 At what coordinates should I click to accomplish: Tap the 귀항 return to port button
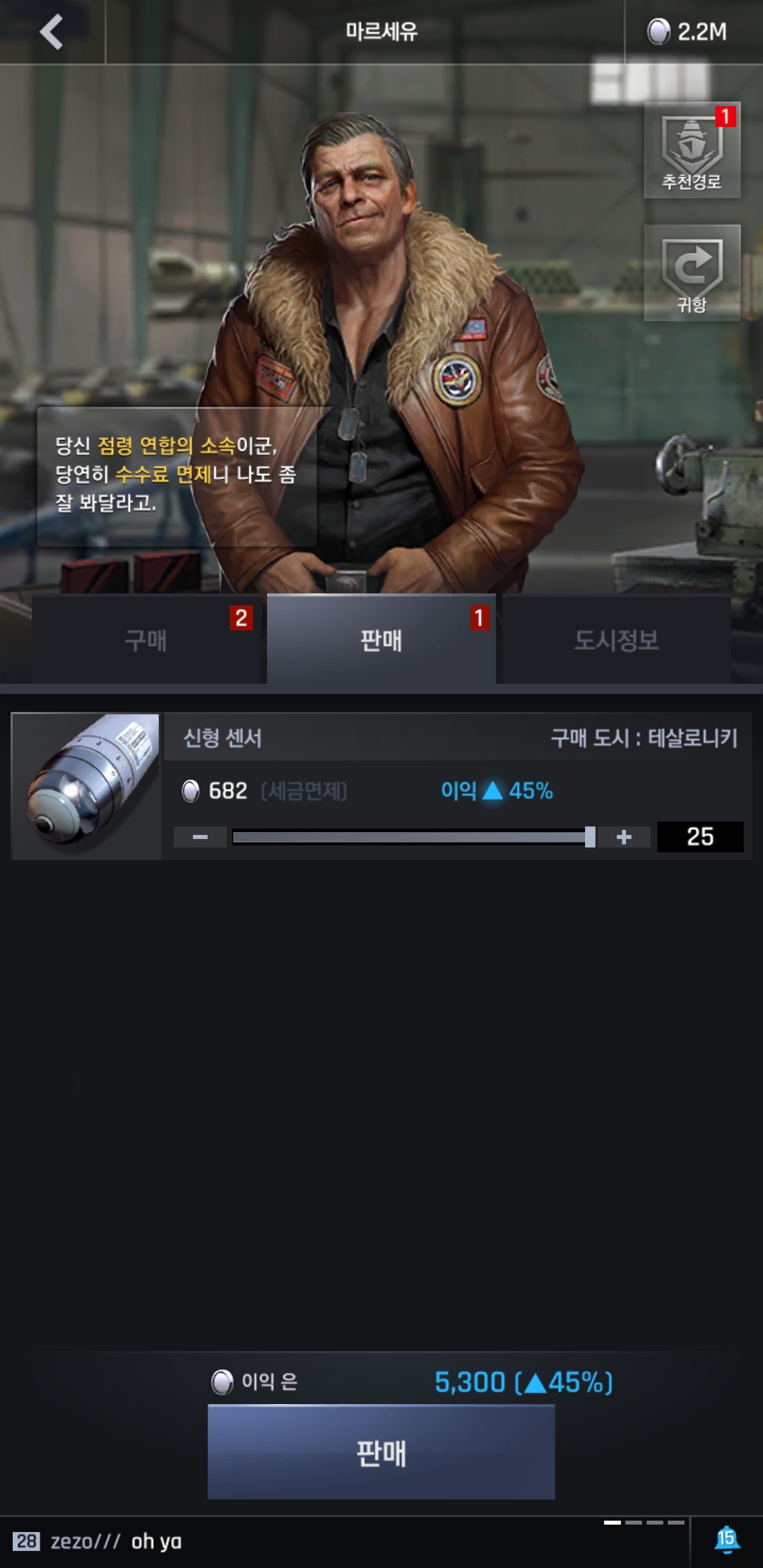692,273
